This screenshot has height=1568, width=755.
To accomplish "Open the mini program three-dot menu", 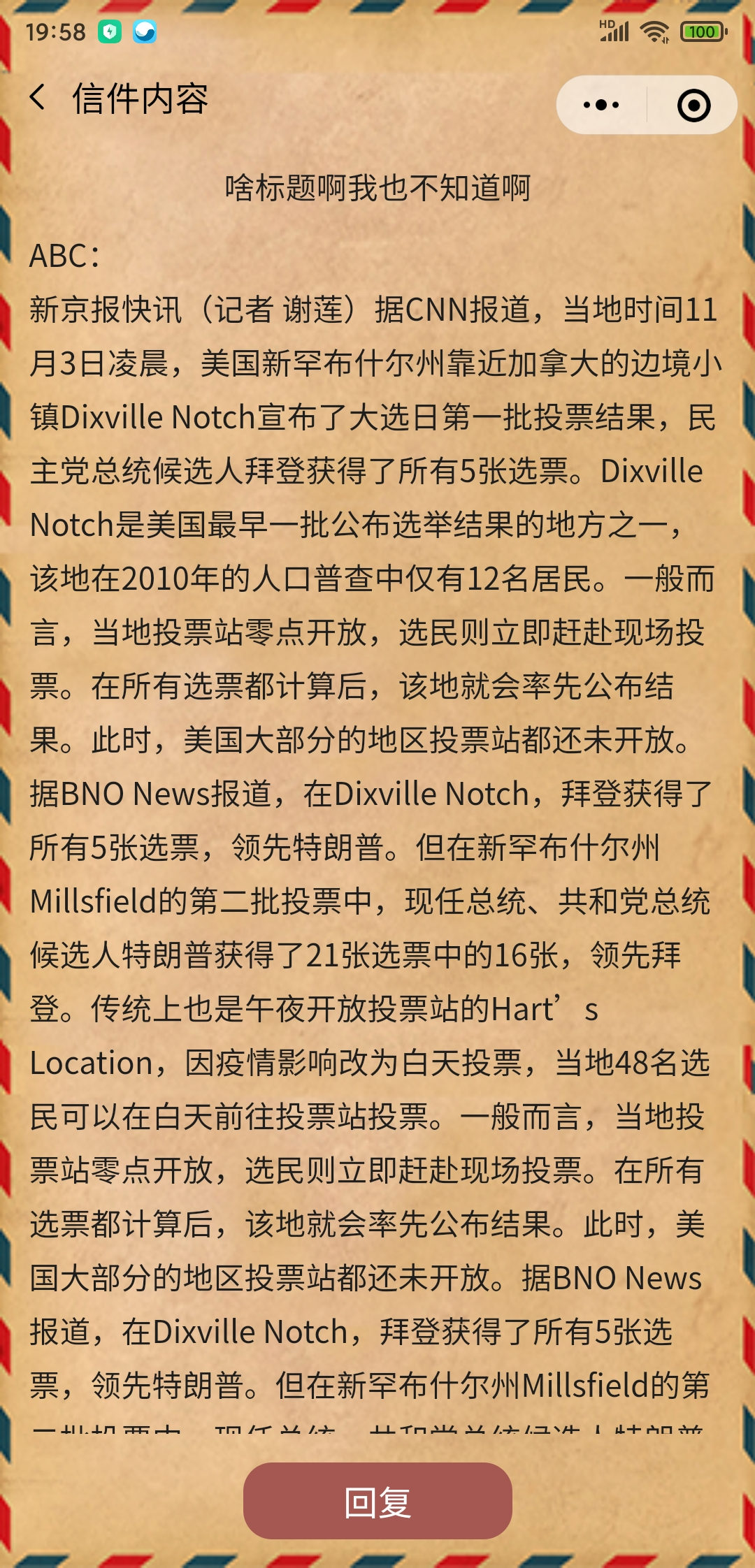I will (x=601, y=106).
